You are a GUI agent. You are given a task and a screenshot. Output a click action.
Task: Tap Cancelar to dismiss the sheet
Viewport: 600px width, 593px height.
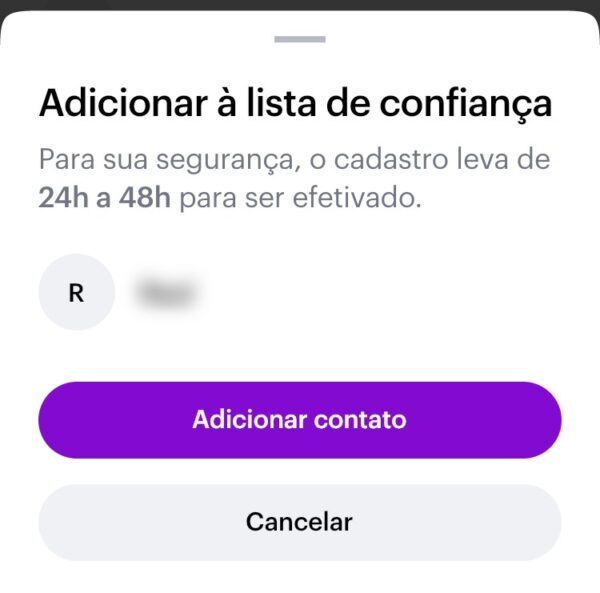point(299,521)
